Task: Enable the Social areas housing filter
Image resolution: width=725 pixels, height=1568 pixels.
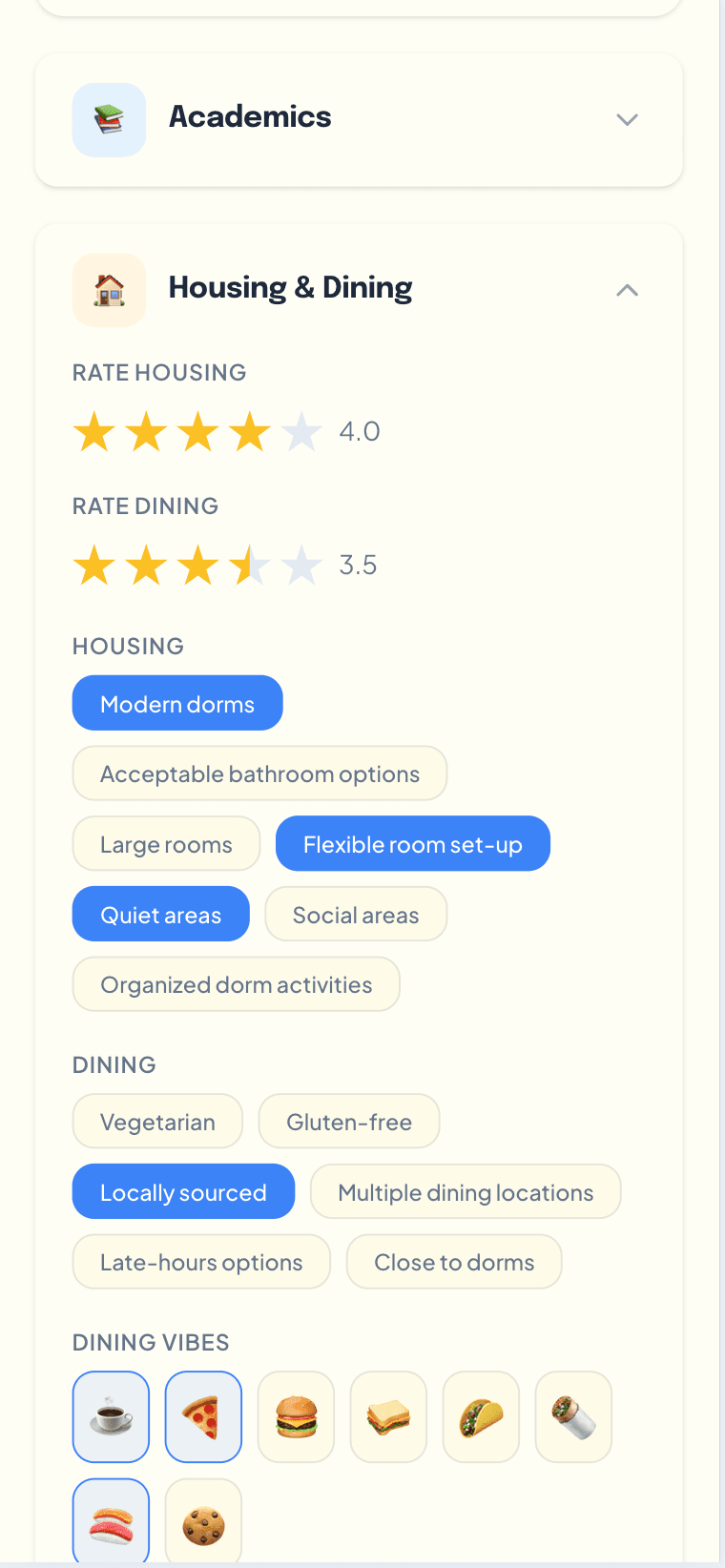Action: click(356, 914)
